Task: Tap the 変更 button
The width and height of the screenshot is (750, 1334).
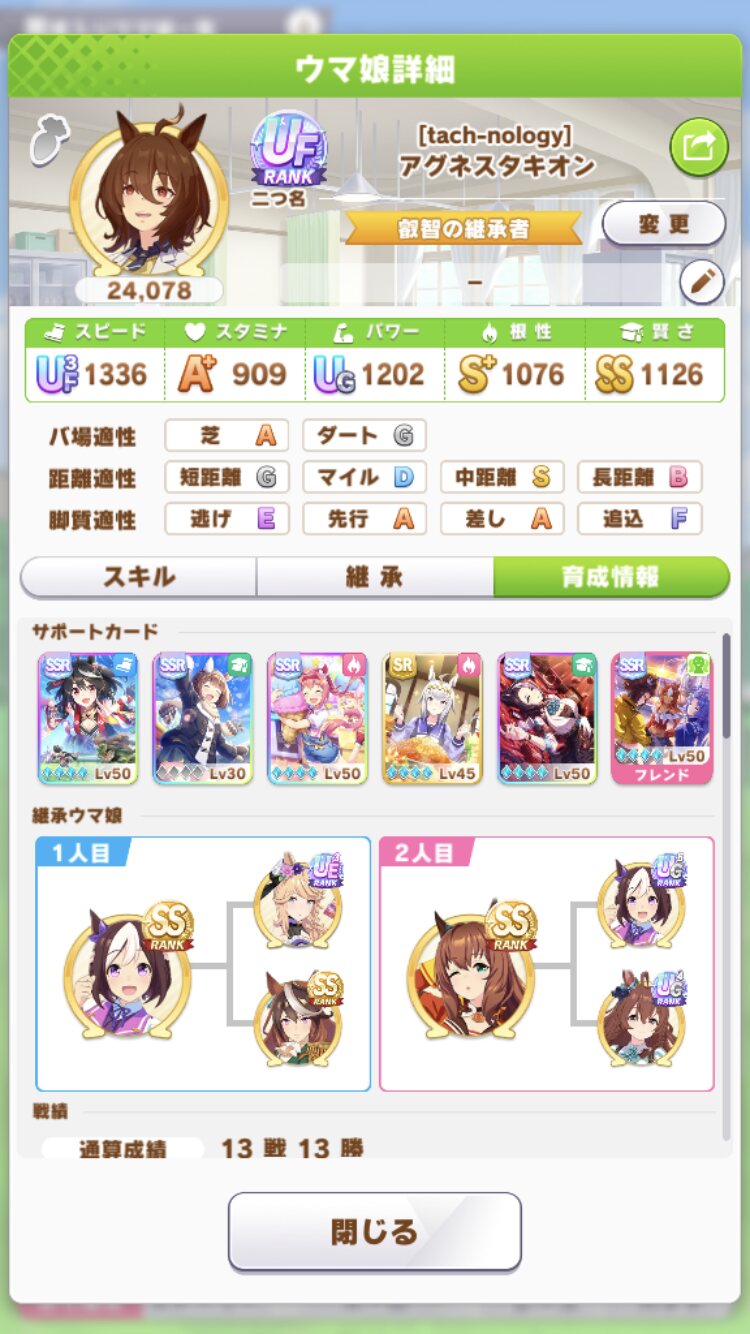Action: click(664, 224)
